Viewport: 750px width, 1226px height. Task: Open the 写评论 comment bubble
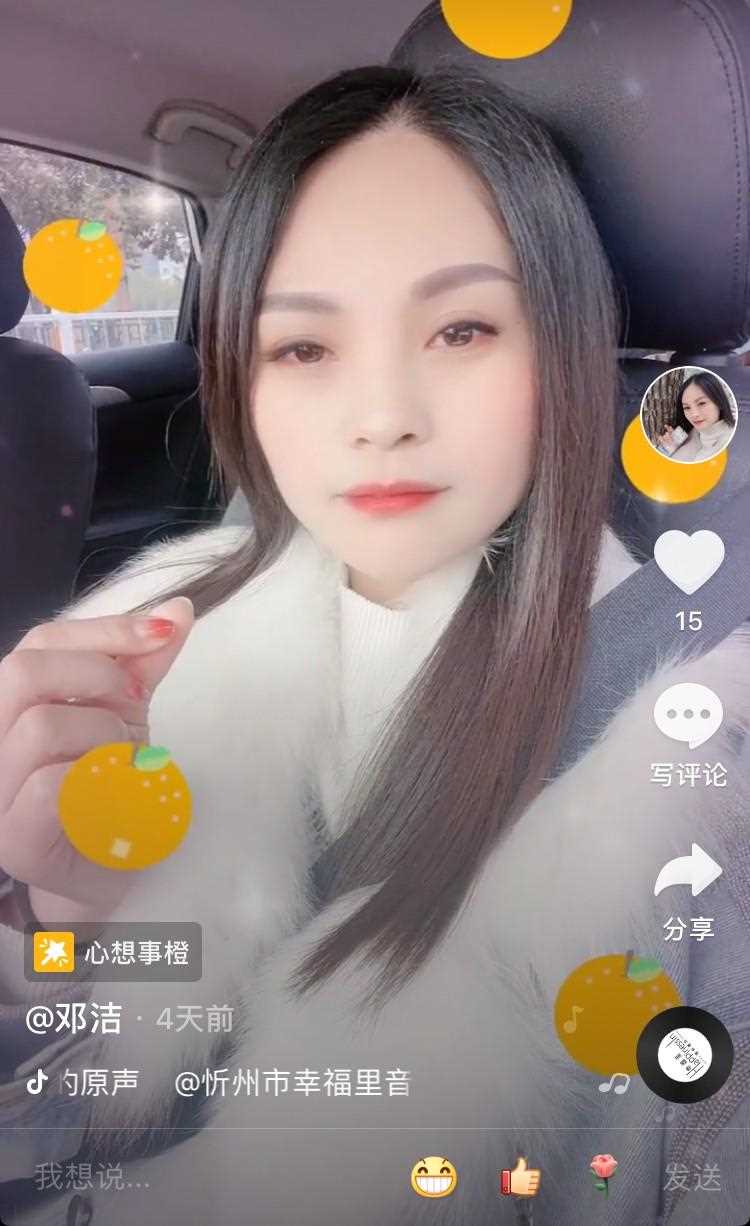click(x=689, y=716)
